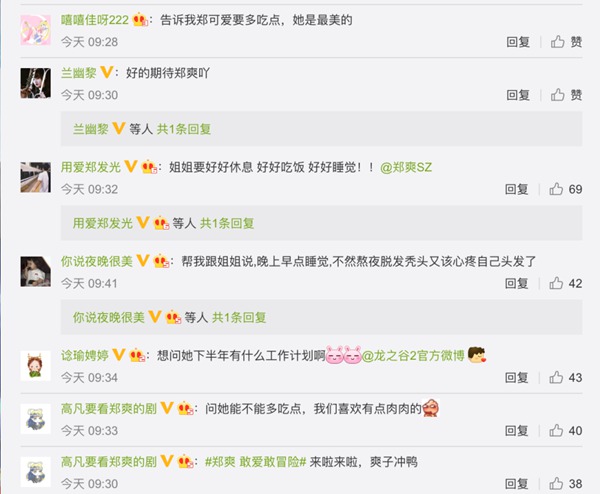Reply to 嘻嘻佳呀222's comment

point(517,42)
